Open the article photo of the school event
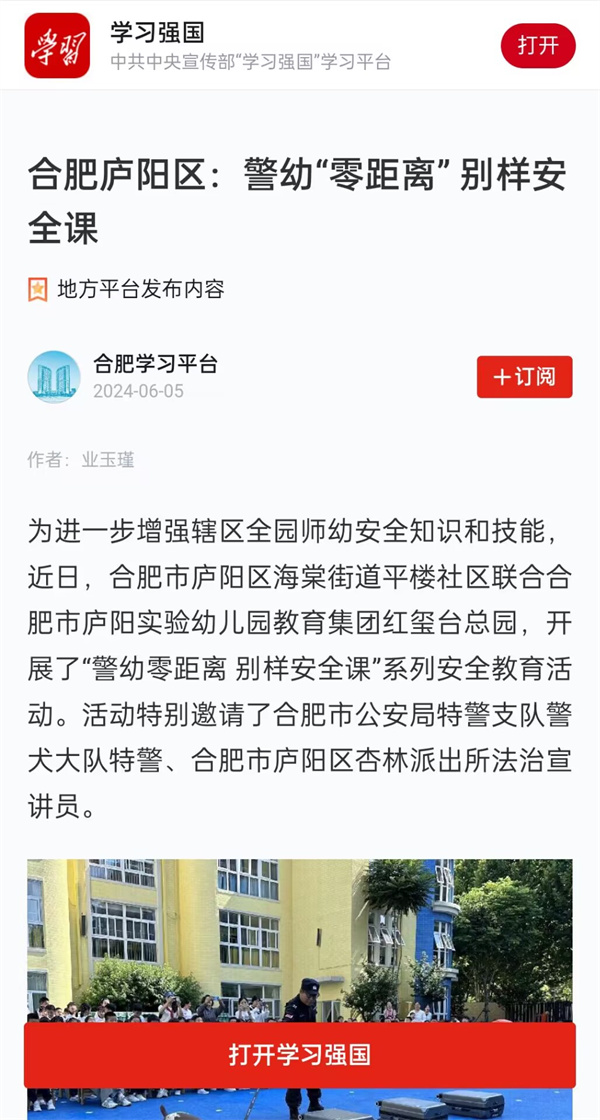Image resolution: width=600 pixels, height=1120 pixels. (x=300, y=989)
